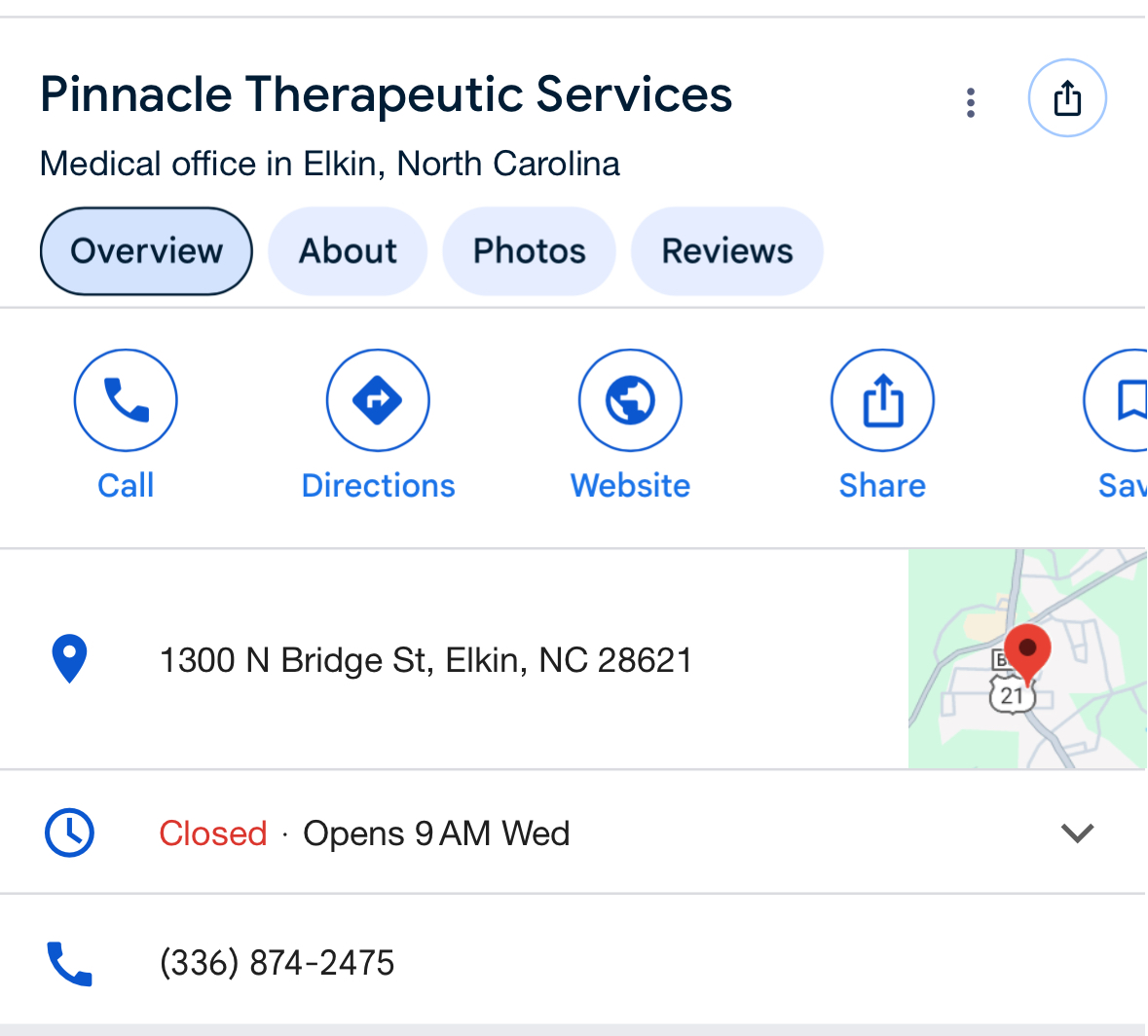Select the Overview tab
The height and width of the screenshot is (1036, 1148).
146,251
